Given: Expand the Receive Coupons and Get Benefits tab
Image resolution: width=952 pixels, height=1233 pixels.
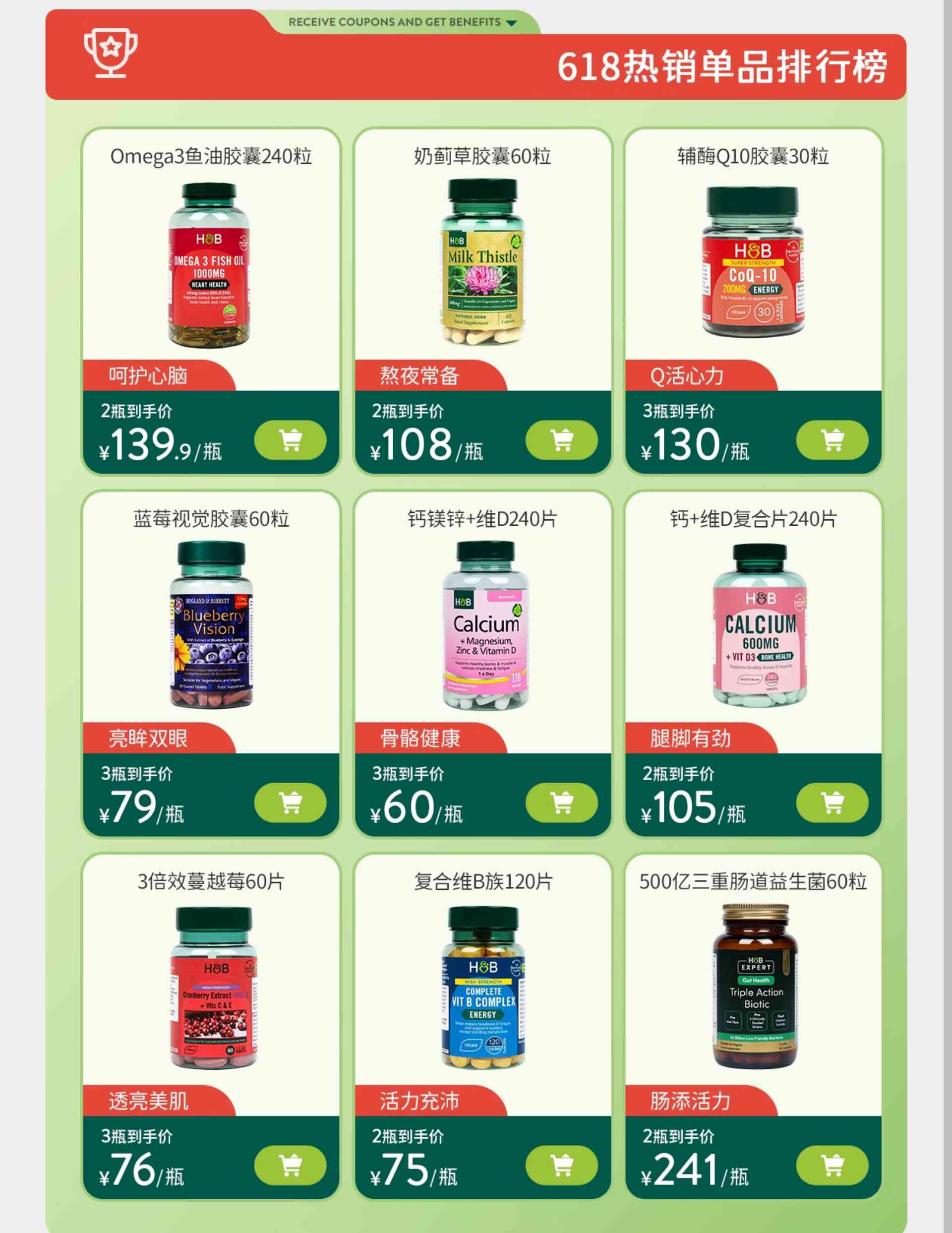Looking at the screenshot, I should (x=402, y=23).
